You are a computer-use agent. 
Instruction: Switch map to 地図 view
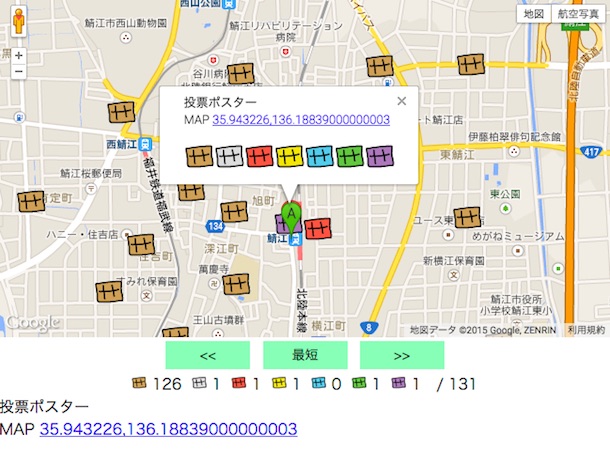pyautogui.click(x=534, y=13)
